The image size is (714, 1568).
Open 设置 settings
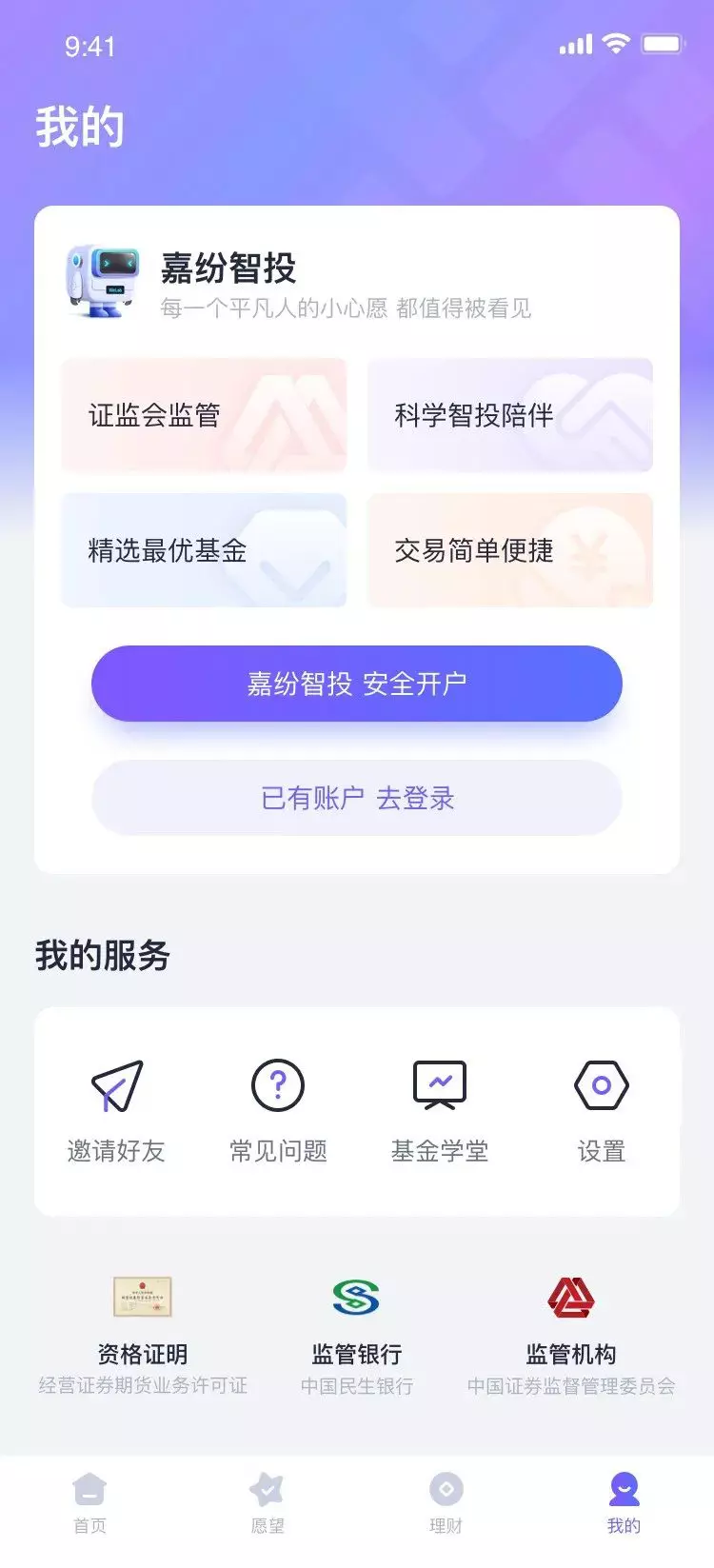click(602, 1111)
